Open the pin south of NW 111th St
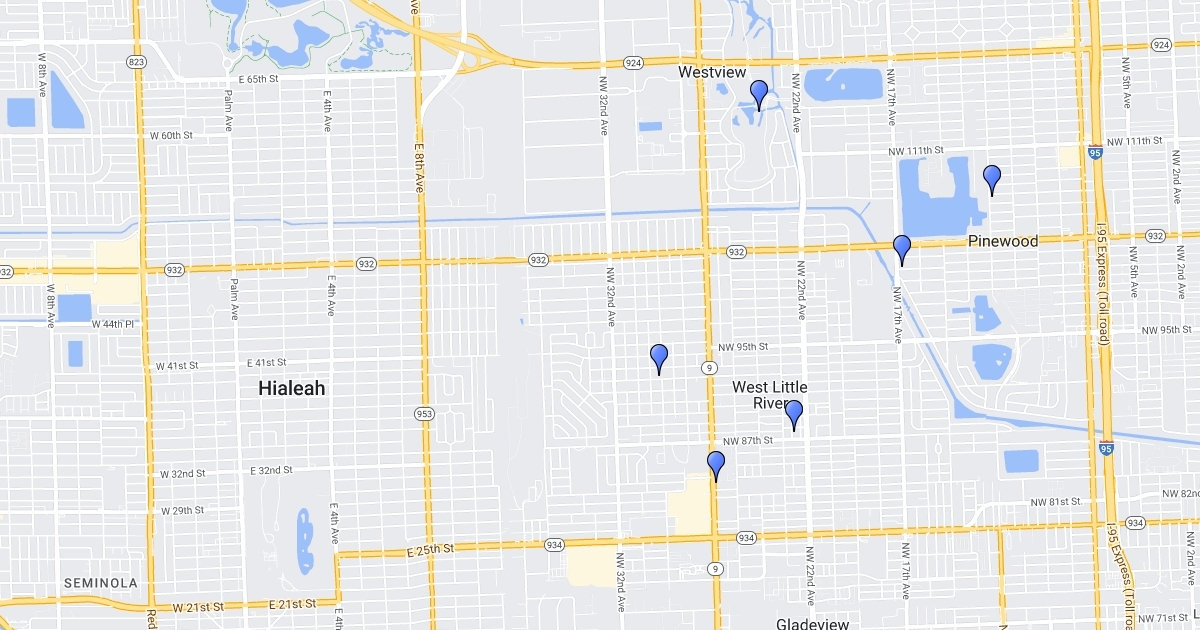The width and height of the screenshot is (1200, 630). coord(992,178)
